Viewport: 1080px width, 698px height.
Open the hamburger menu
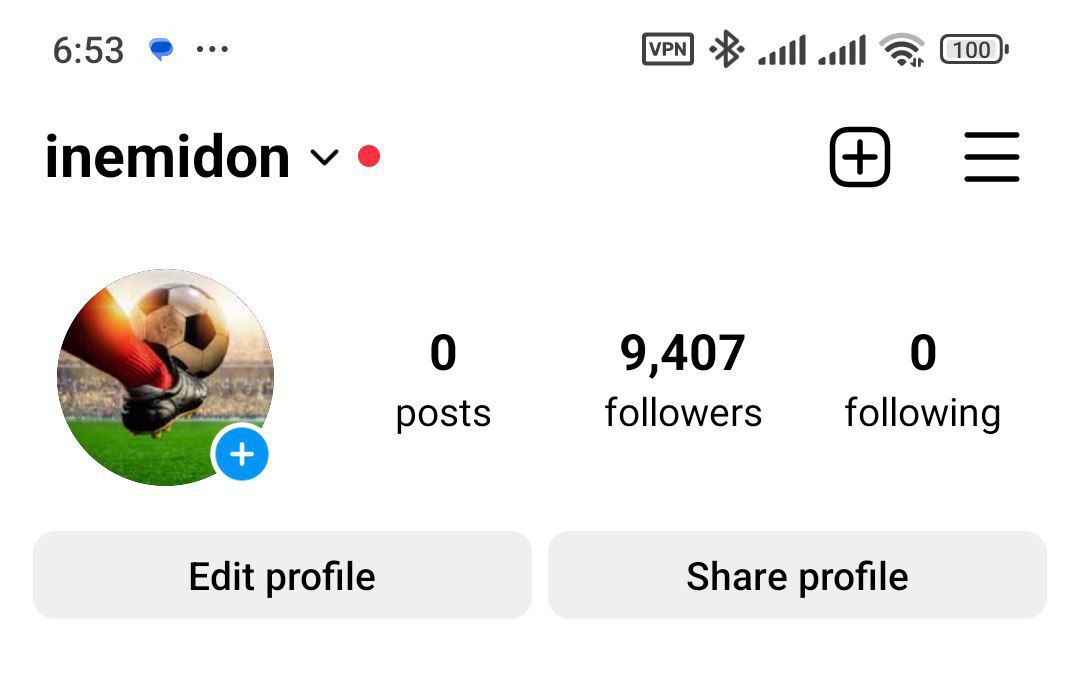[991, 158]
